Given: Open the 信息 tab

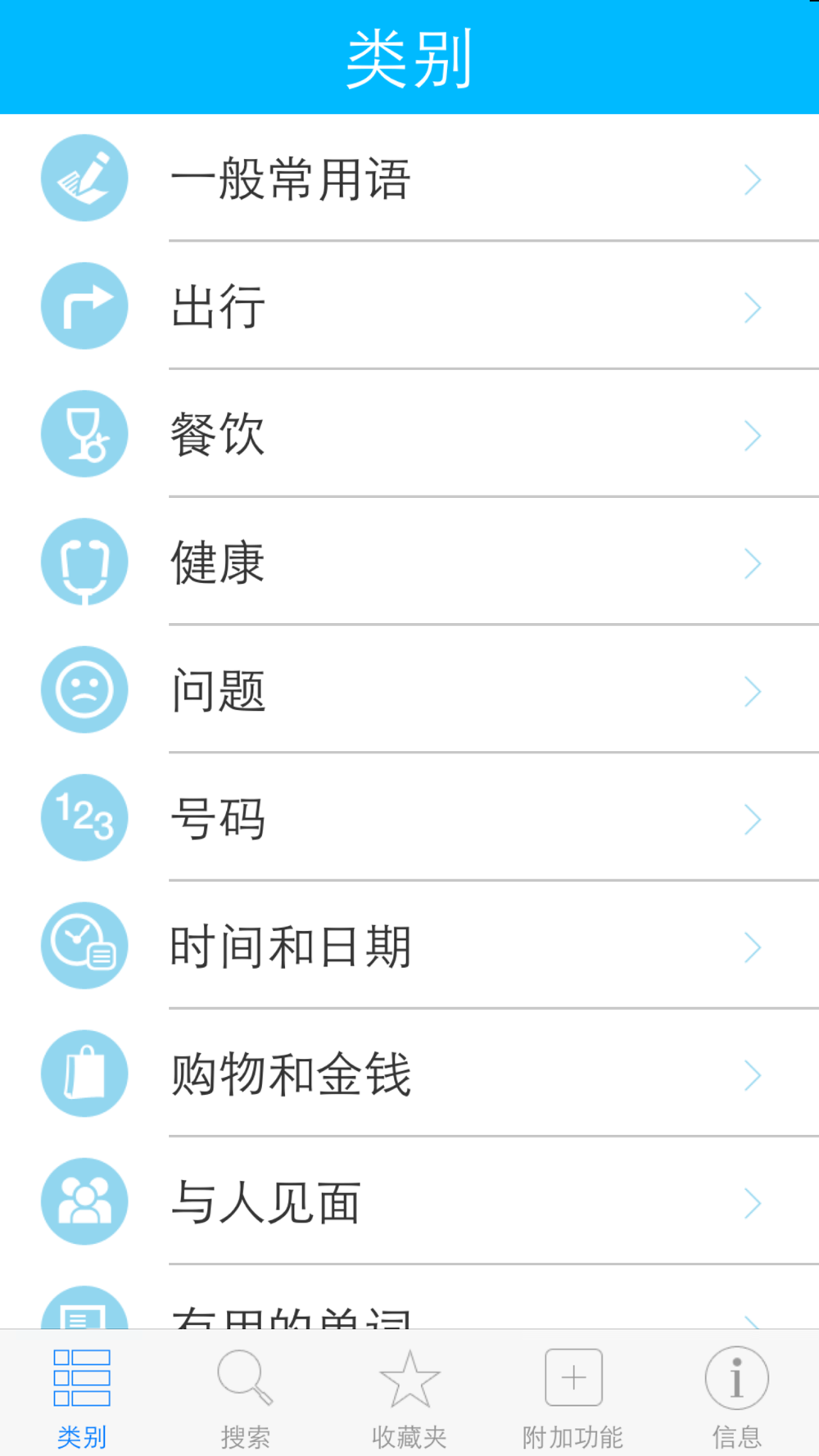Looking at the screenshot, I should (736, 1397).
